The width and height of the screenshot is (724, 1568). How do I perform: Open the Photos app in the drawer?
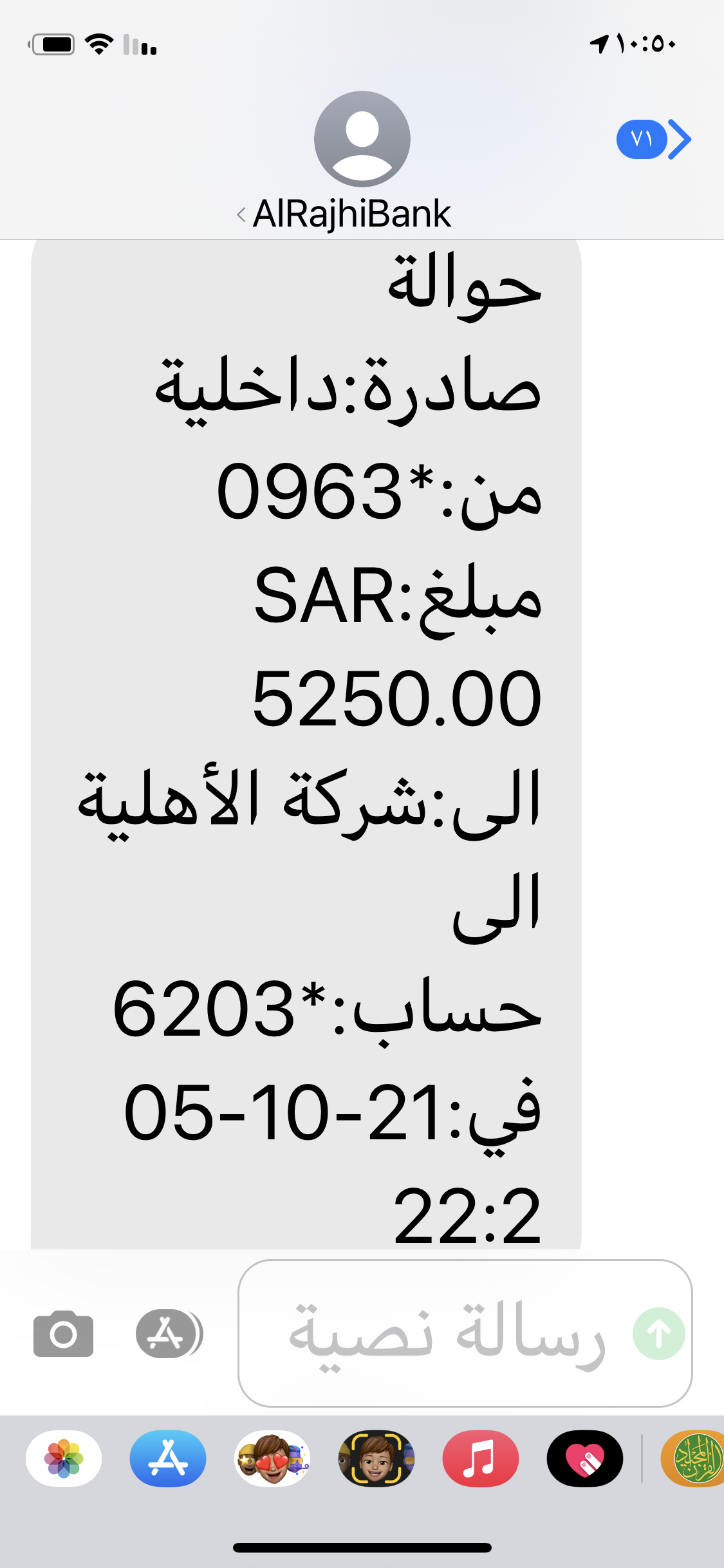point(64,1458)
